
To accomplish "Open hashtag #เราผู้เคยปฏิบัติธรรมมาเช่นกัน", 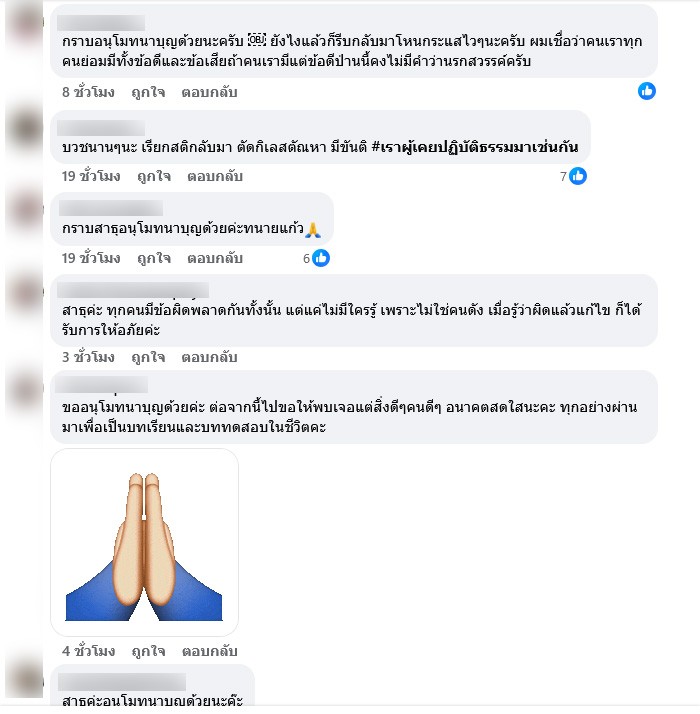I will (475, 148).
